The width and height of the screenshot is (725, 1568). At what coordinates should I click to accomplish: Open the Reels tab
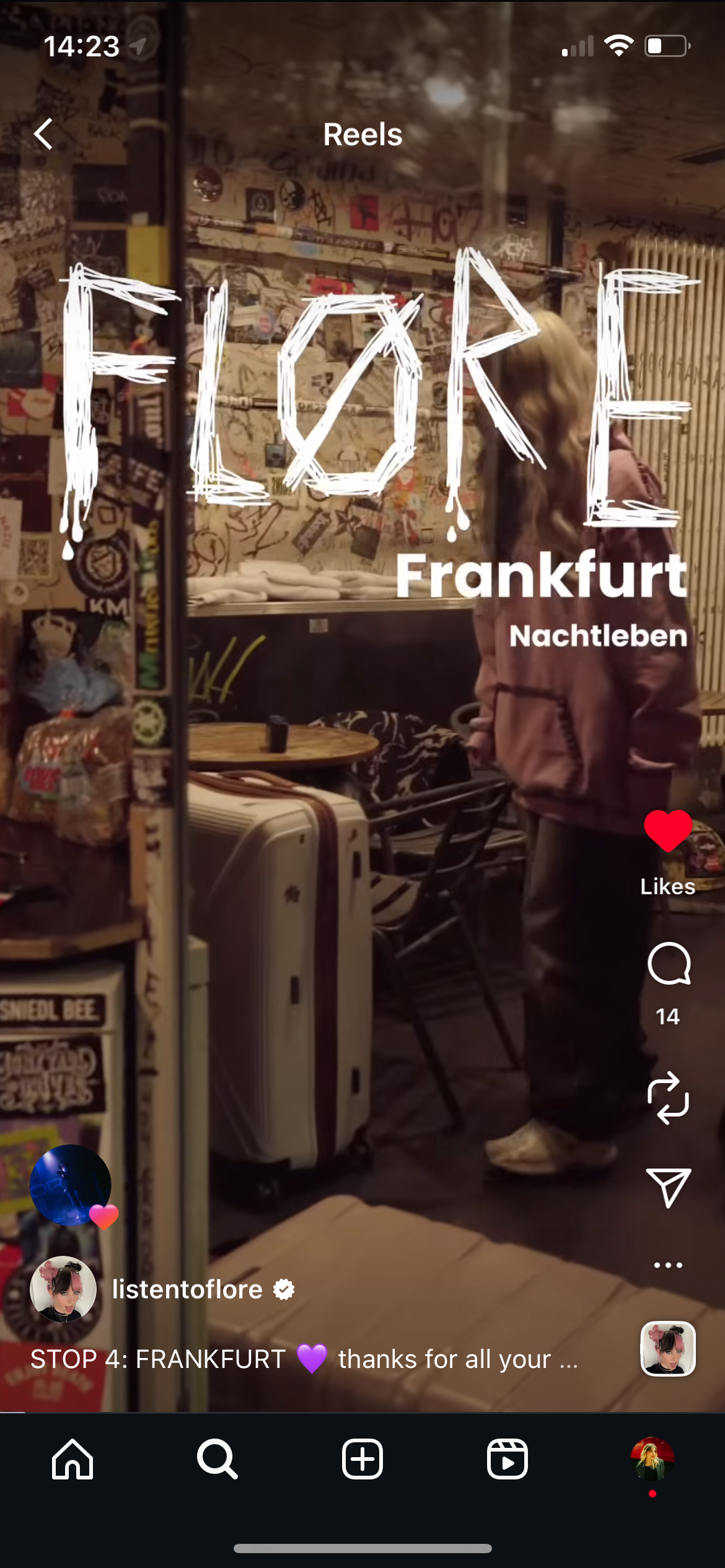click(507, 1459)
